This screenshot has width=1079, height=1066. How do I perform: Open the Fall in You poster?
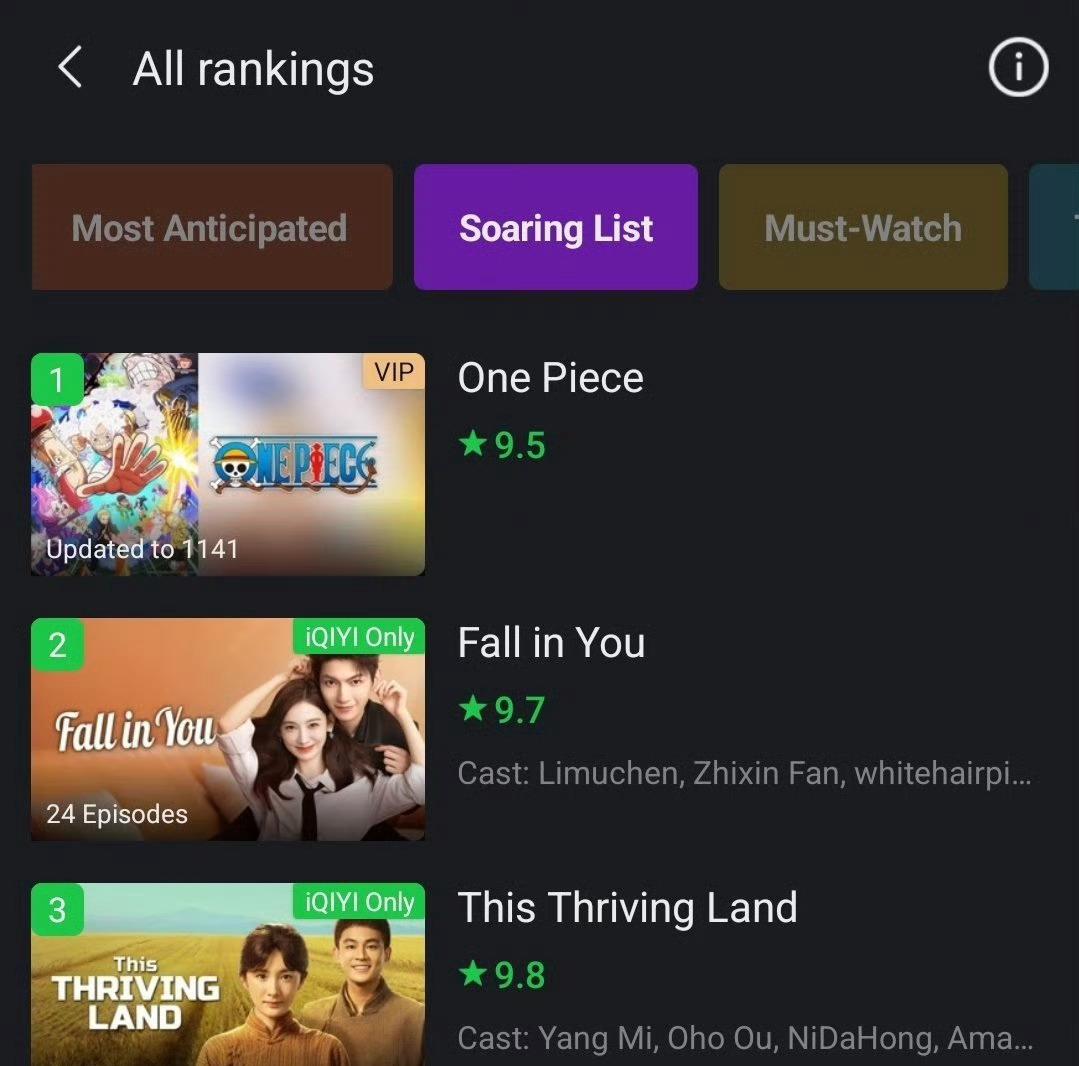[x=228, y=729]
